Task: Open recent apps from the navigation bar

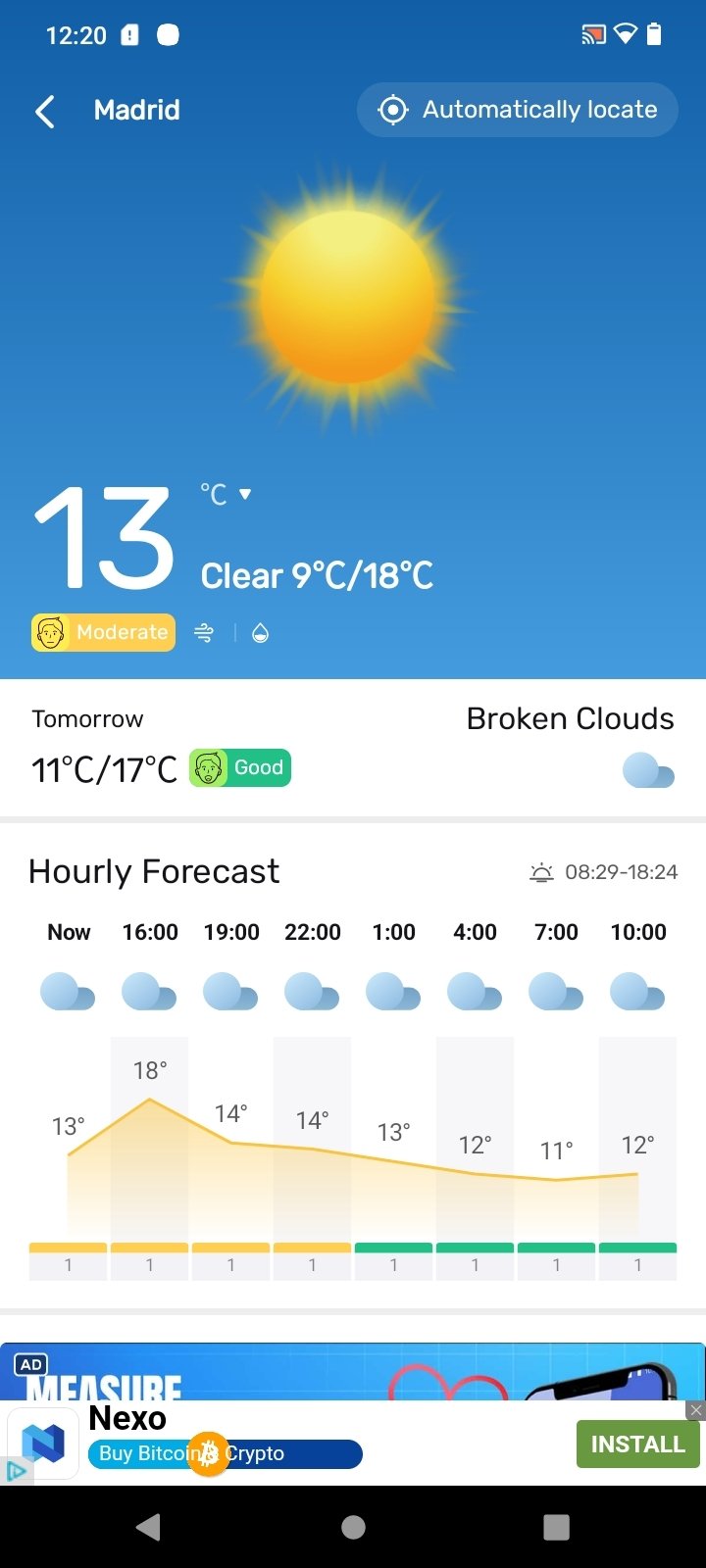Action: (556, 1527)
